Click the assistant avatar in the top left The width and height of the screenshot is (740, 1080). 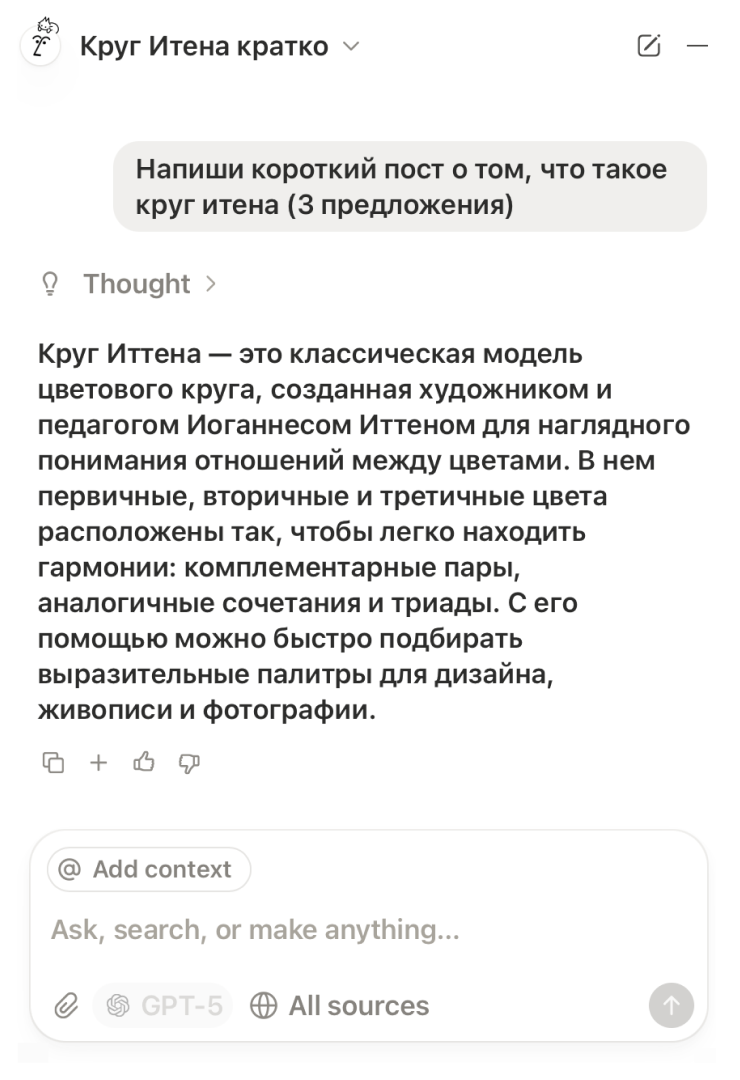pos(40,45)
